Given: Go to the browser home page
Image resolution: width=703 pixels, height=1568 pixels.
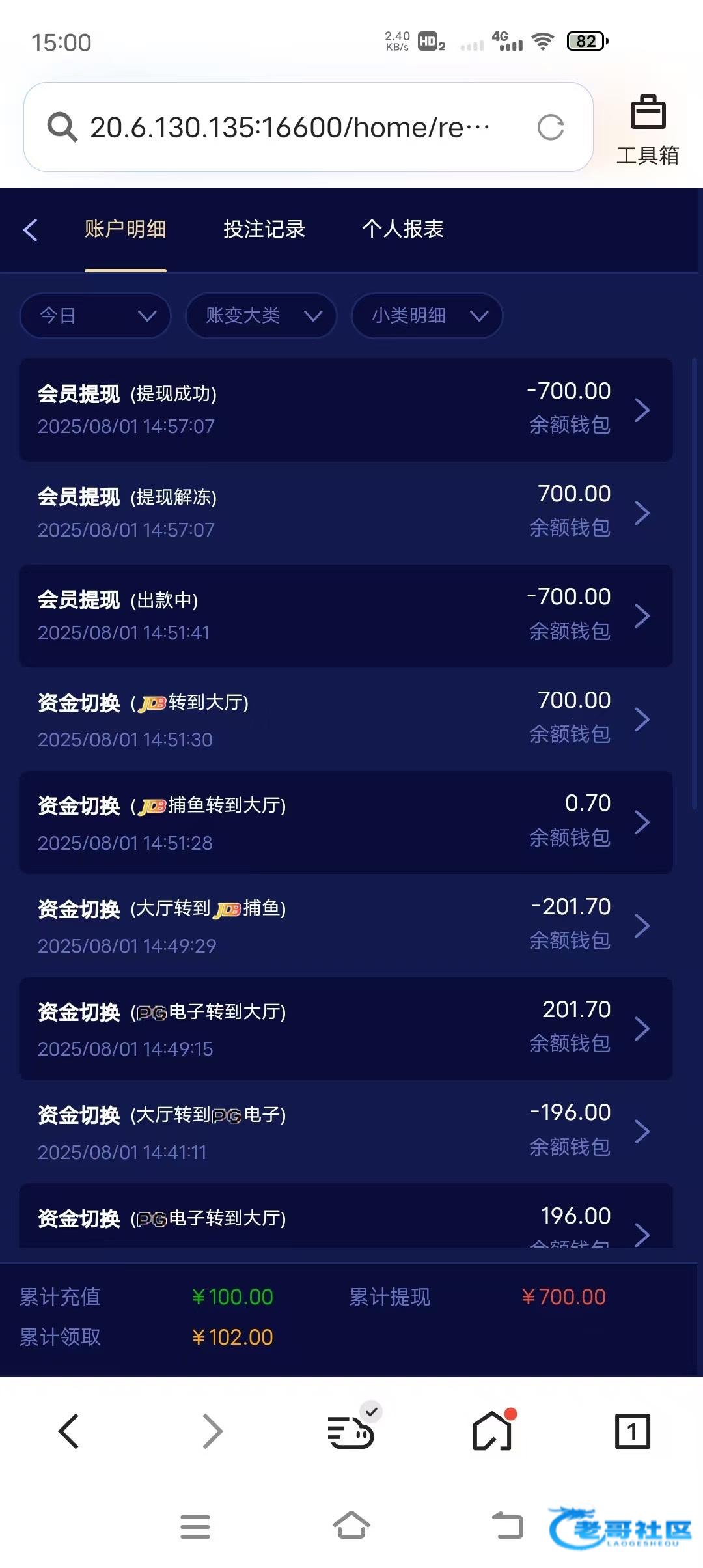Looking at the screenshot, I should coord(492,1431).
